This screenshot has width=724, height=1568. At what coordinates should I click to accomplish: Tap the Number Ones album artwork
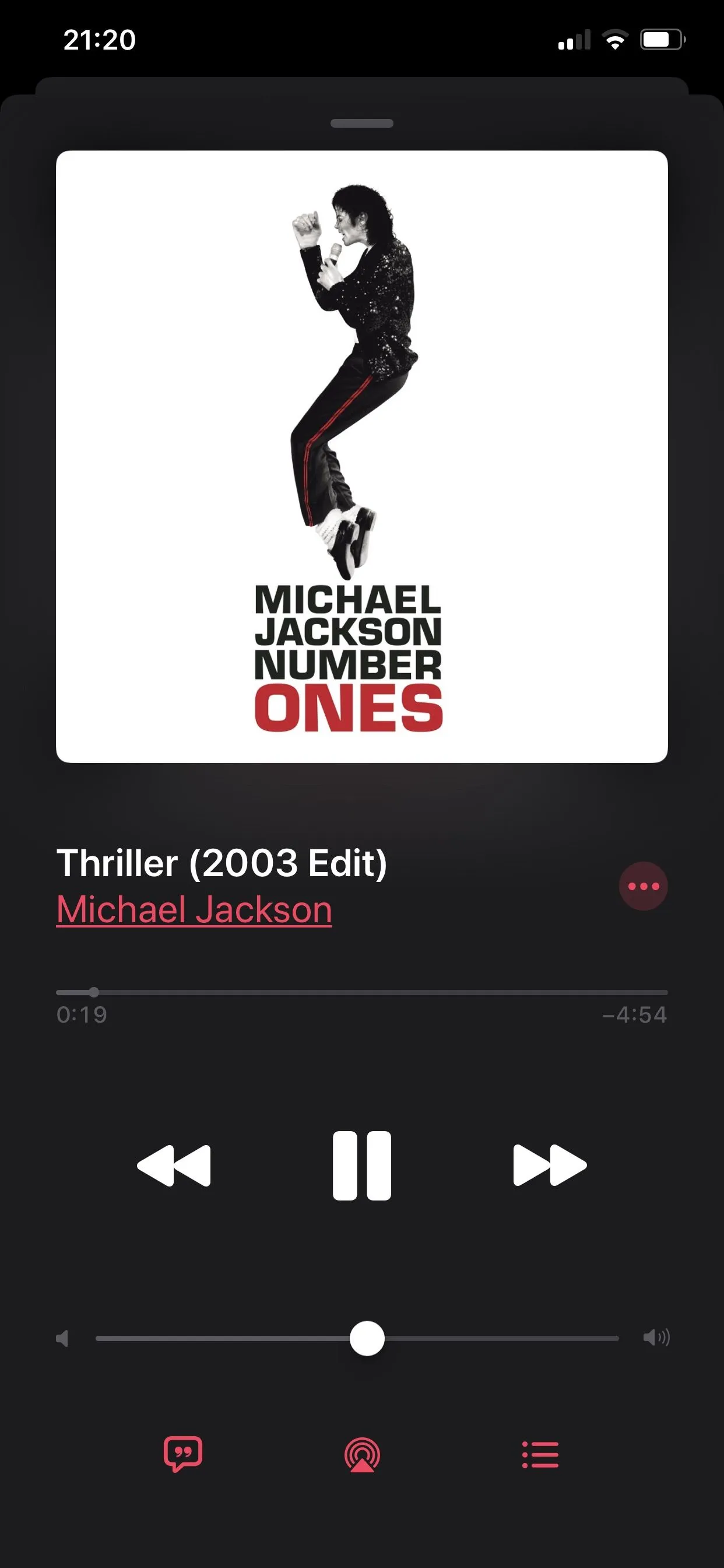[361, 457]
